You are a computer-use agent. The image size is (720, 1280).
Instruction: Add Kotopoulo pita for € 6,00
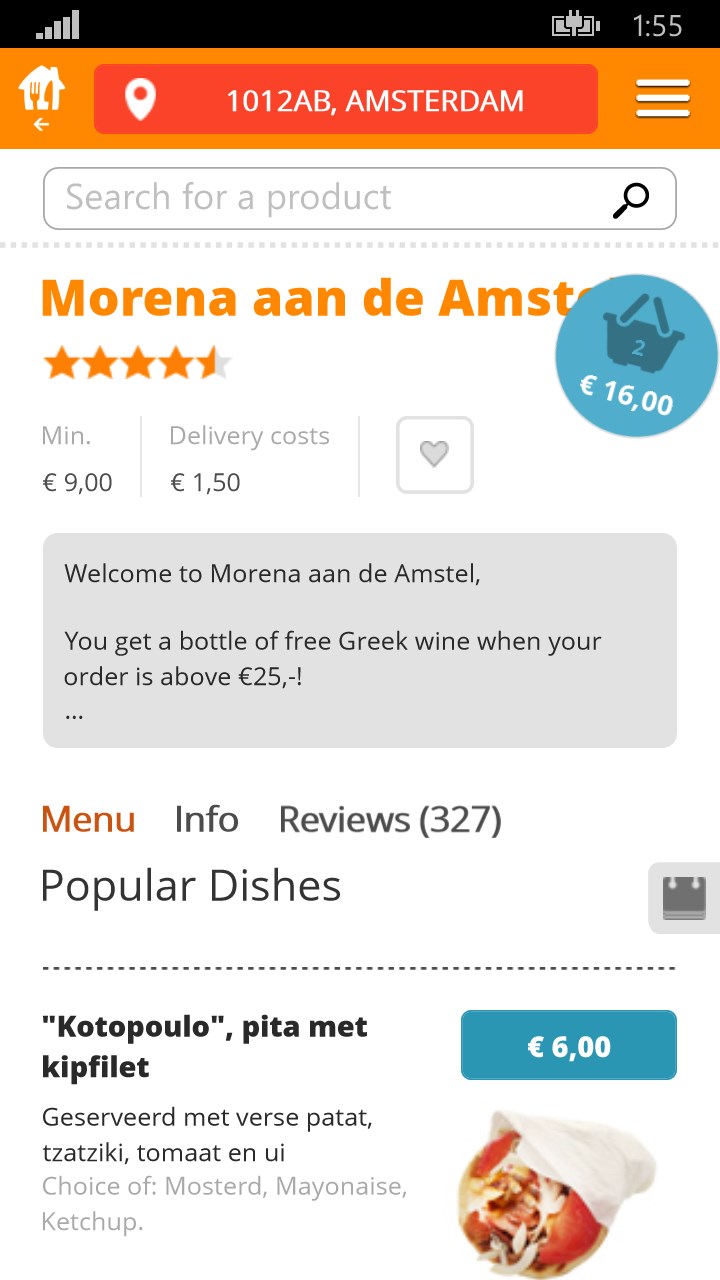point(568,1046)
